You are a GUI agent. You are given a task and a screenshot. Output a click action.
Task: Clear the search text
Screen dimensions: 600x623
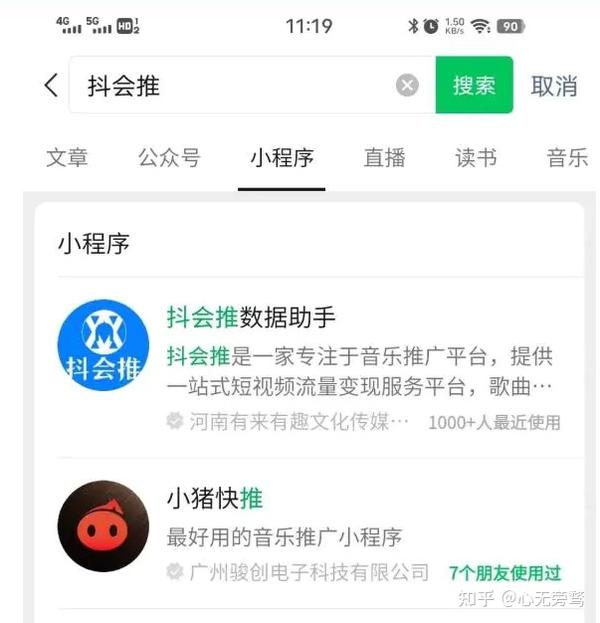407,86
